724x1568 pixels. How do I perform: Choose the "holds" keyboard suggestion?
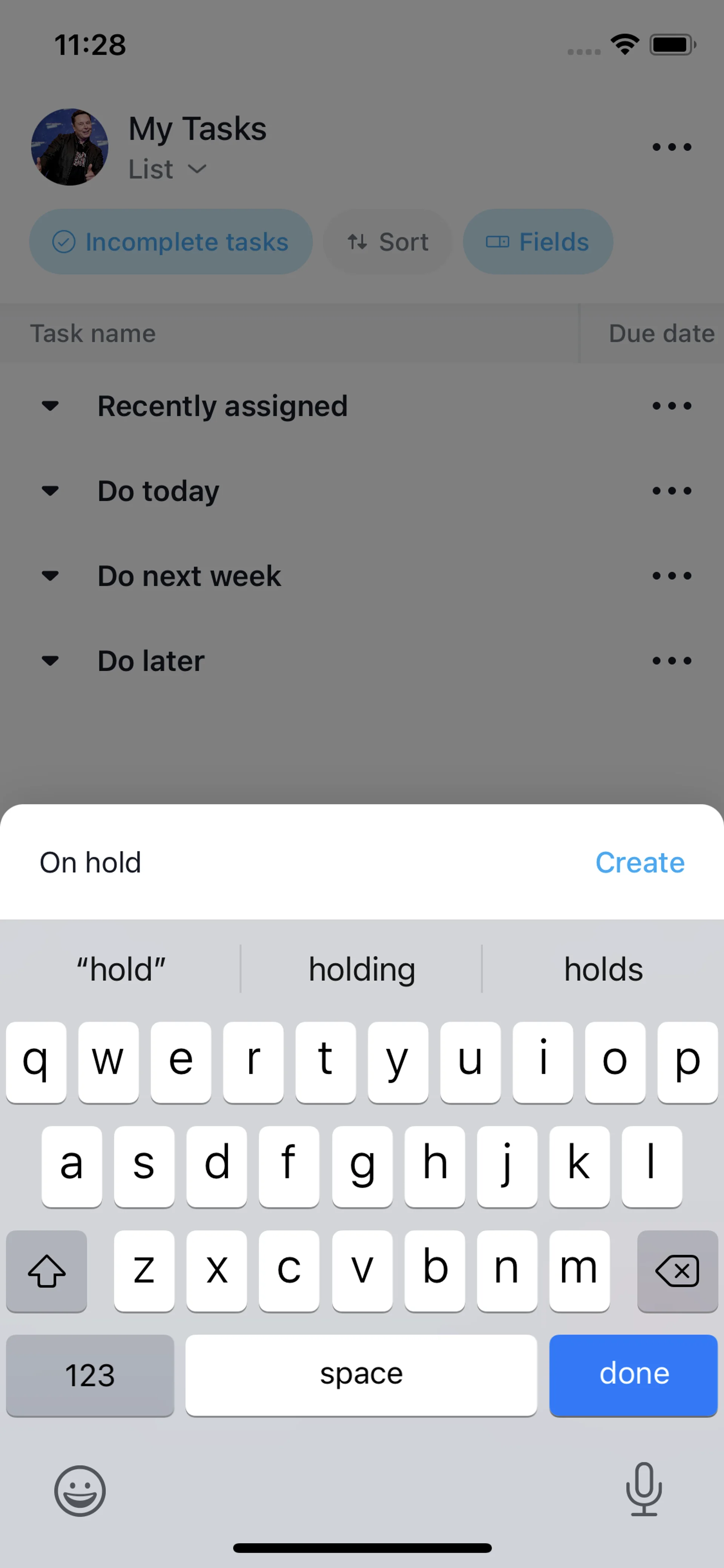(603, 969)
